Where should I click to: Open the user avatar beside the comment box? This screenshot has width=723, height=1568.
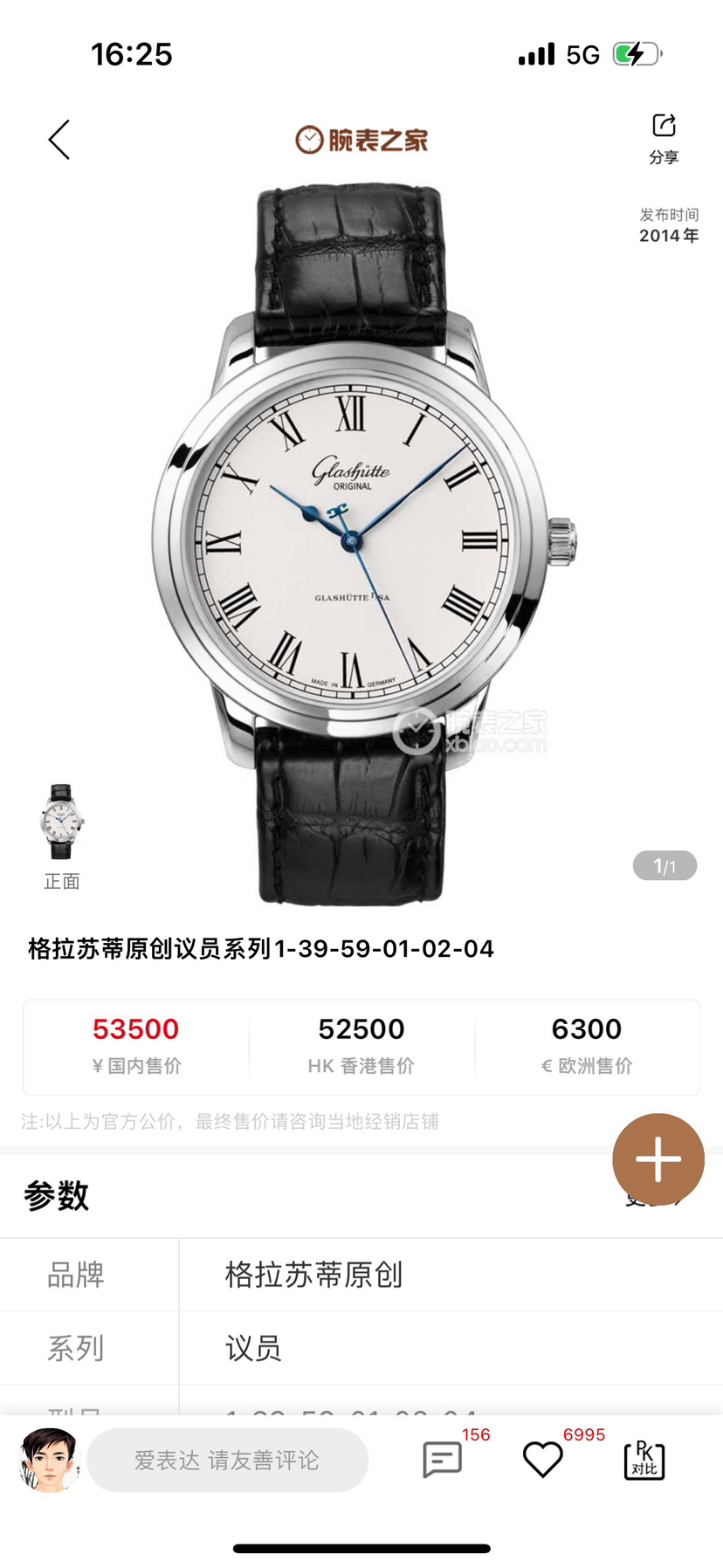[x=49, y=1460]
